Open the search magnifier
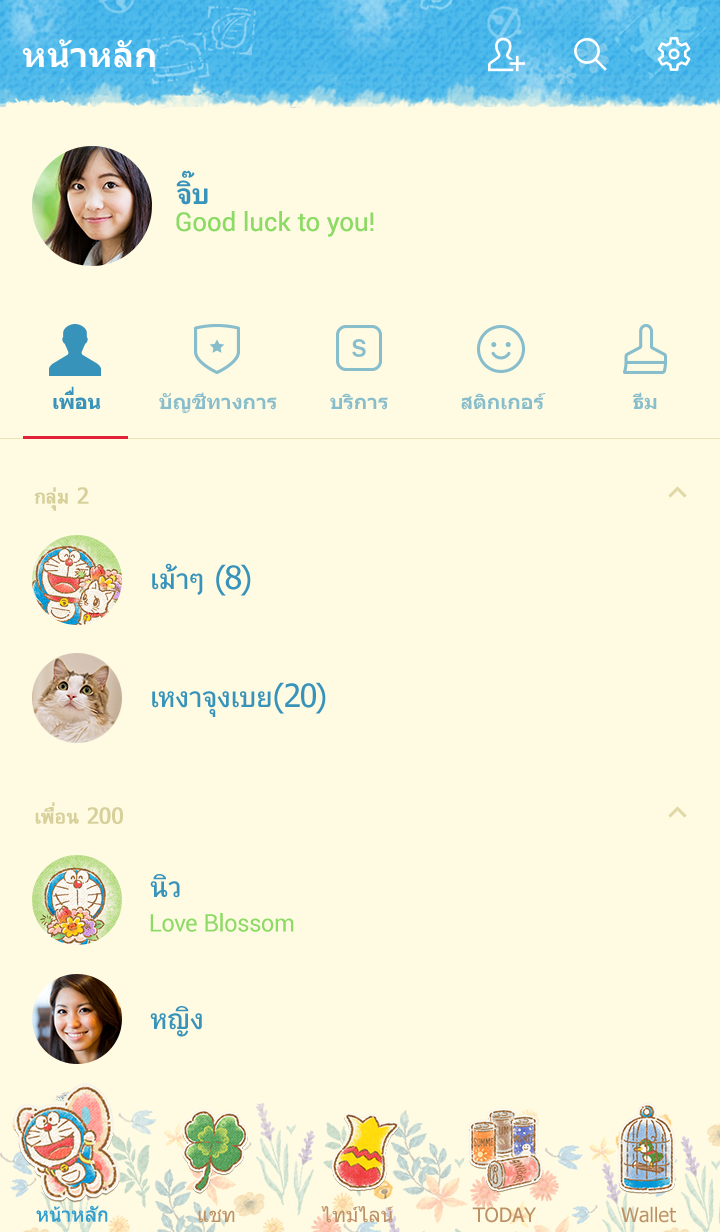This screenshot has width=720, height=1232. coord(590,54)
